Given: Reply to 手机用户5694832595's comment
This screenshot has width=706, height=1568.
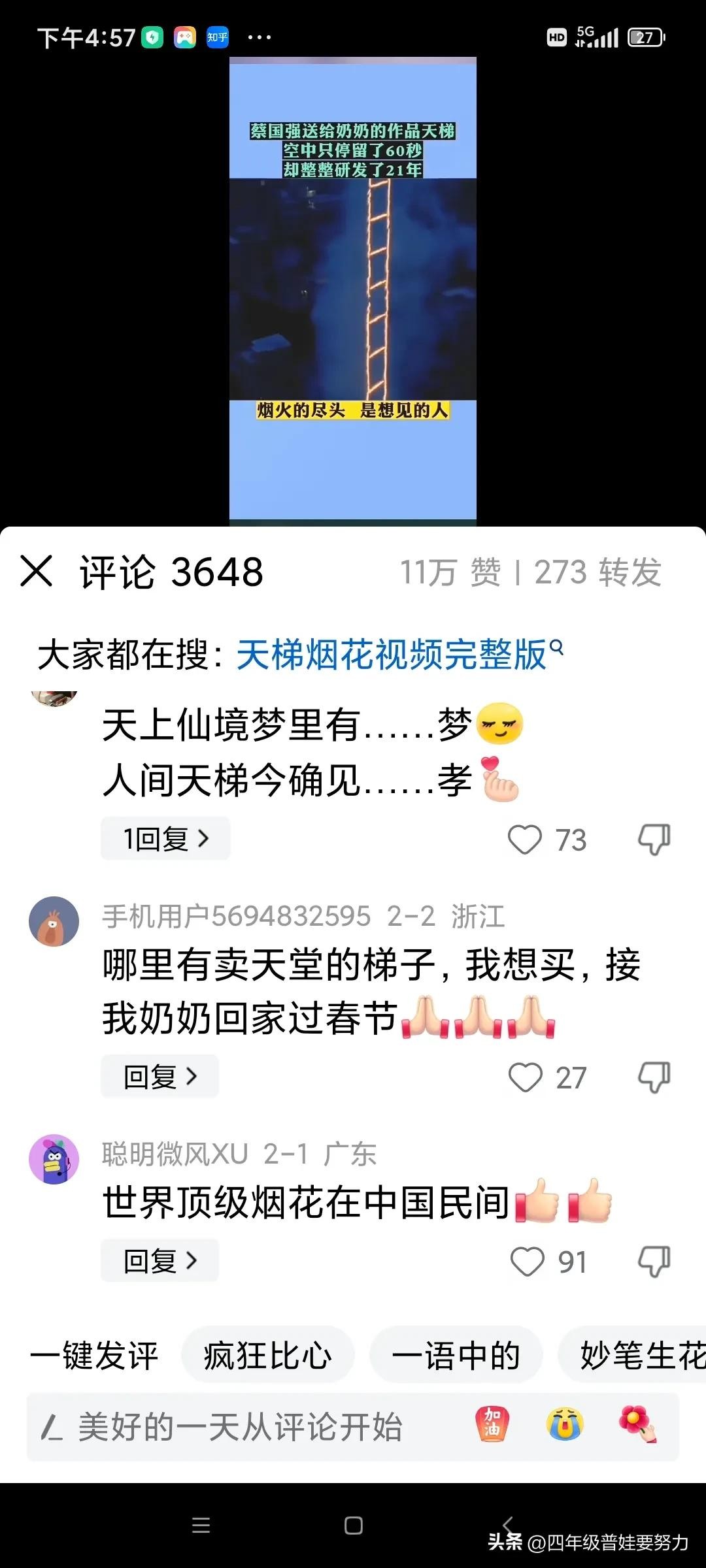Looking at the screenshot, I should (160, 1076).
